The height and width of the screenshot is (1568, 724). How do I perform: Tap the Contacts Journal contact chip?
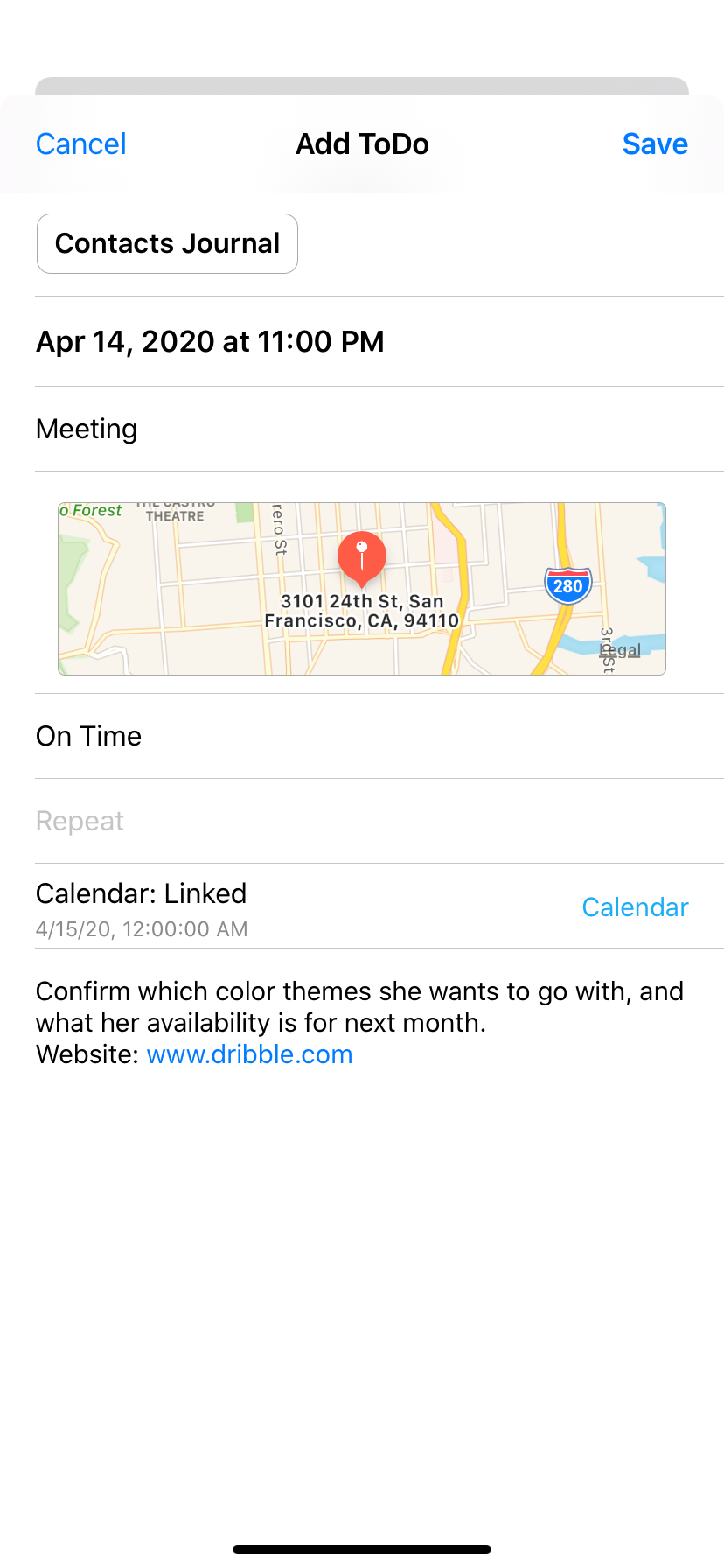tap(167, 243)
